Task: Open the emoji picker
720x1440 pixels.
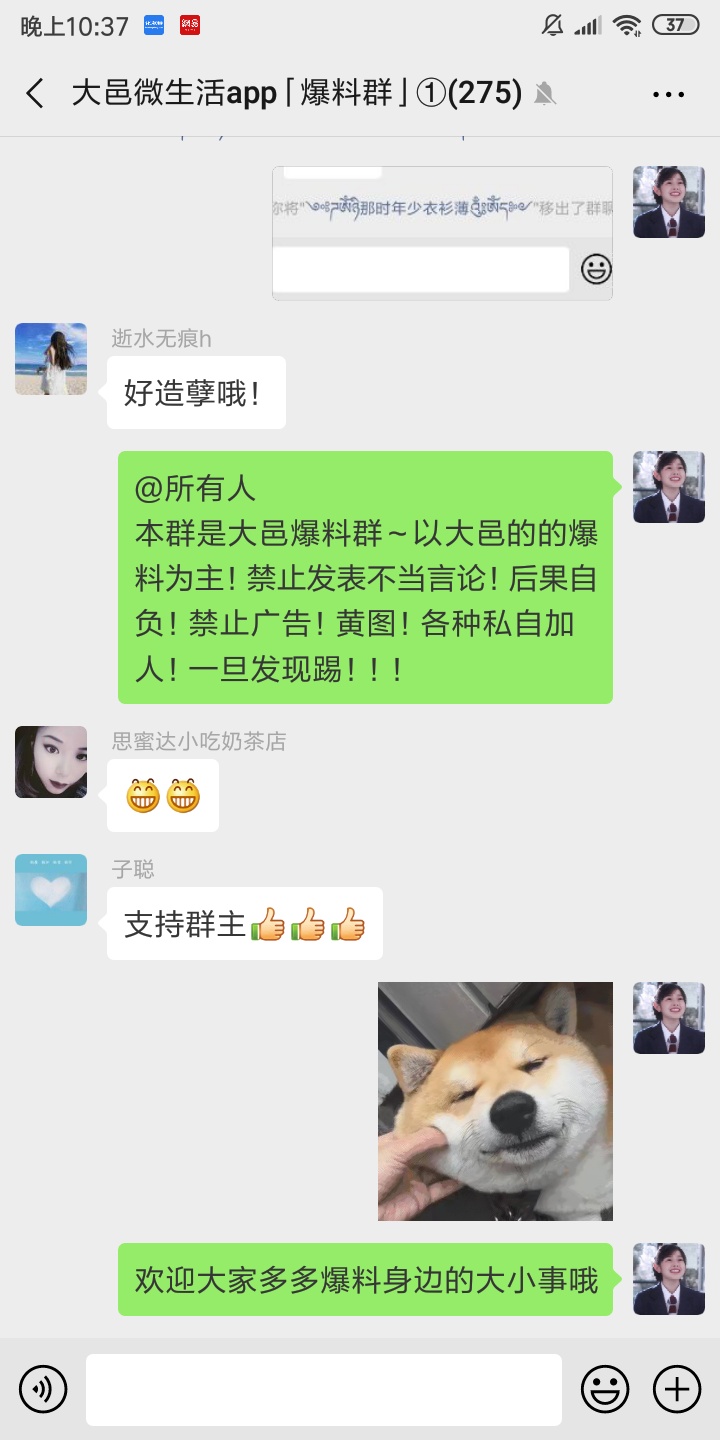Action: pyautogui.click(x=605, y=1389)
